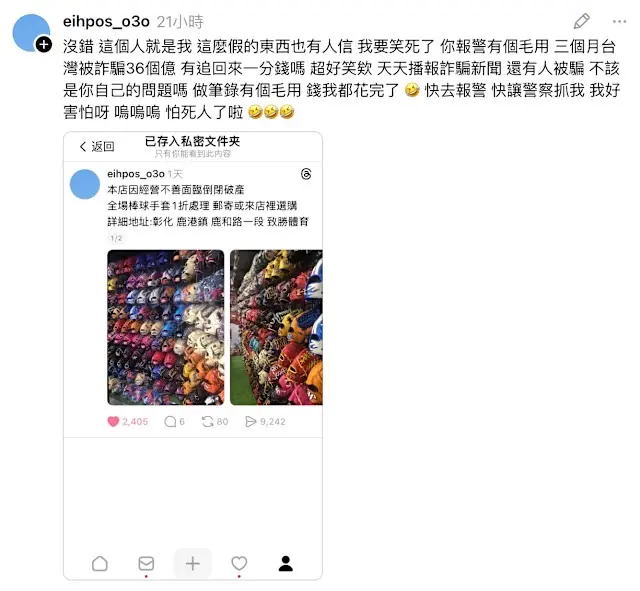Open the eihpos_o3o profile link
The image size is (640, 591).
point(107,21)
